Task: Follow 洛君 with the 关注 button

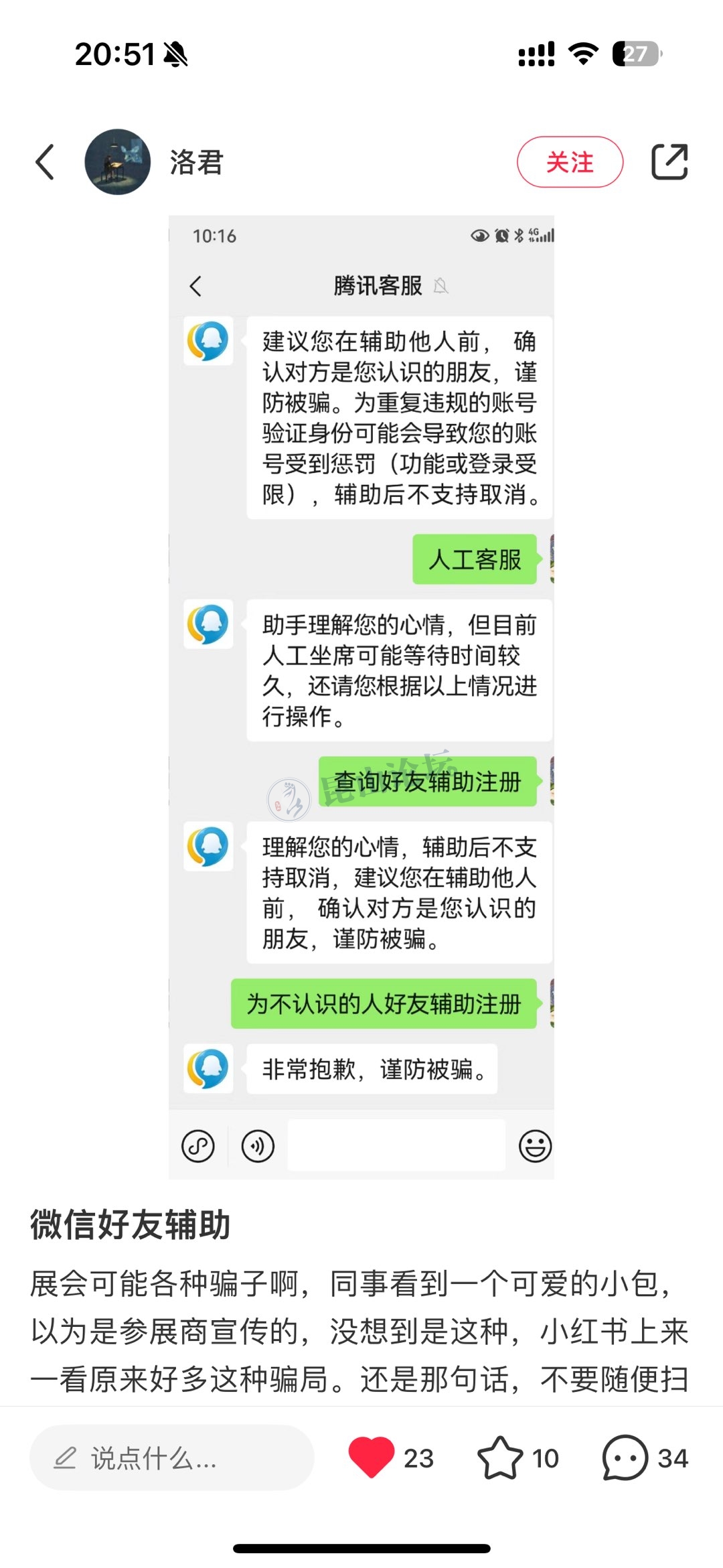Action: coord(570,162)
